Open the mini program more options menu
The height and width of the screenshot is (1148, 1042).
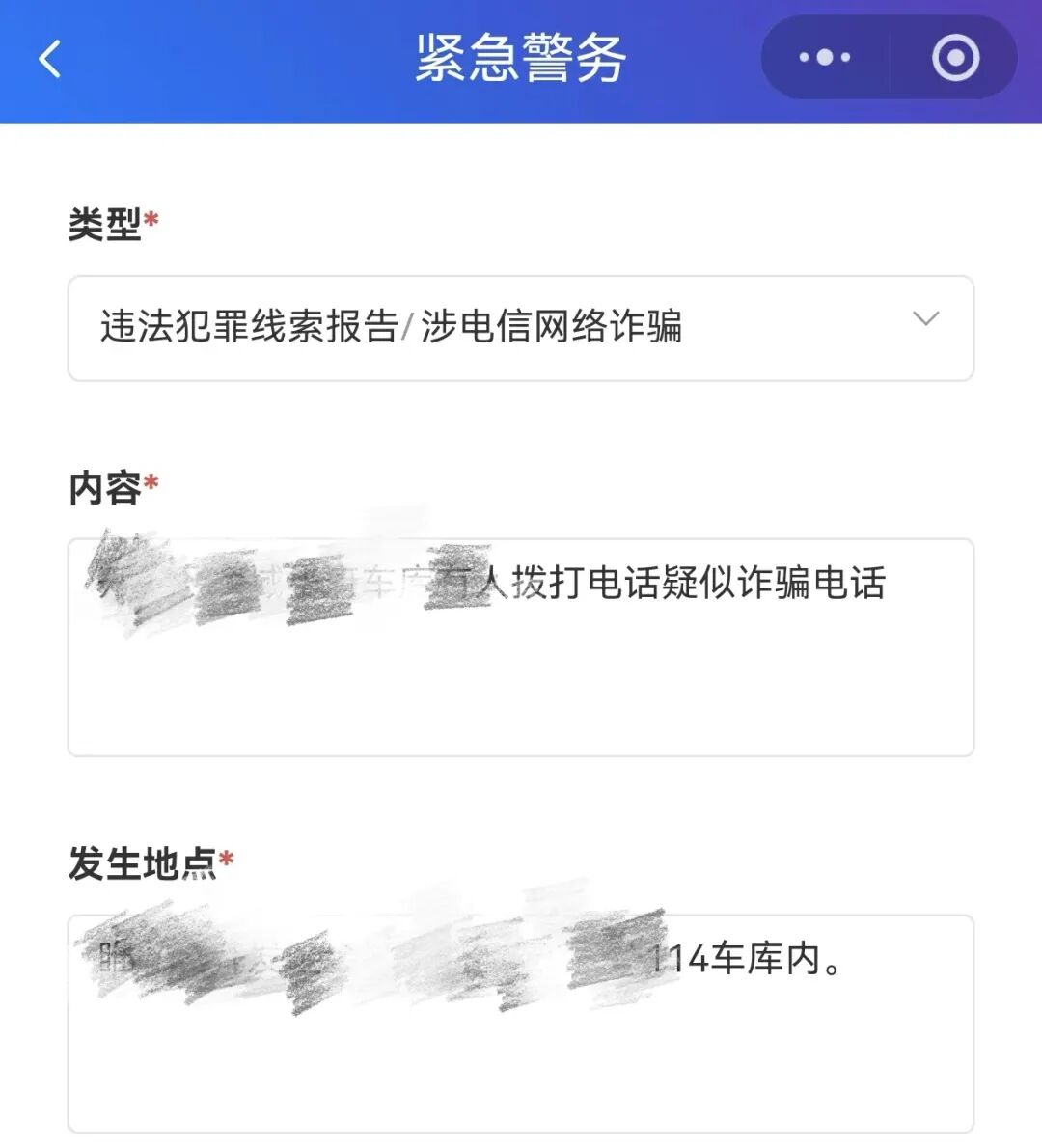[x=825, y=58]
